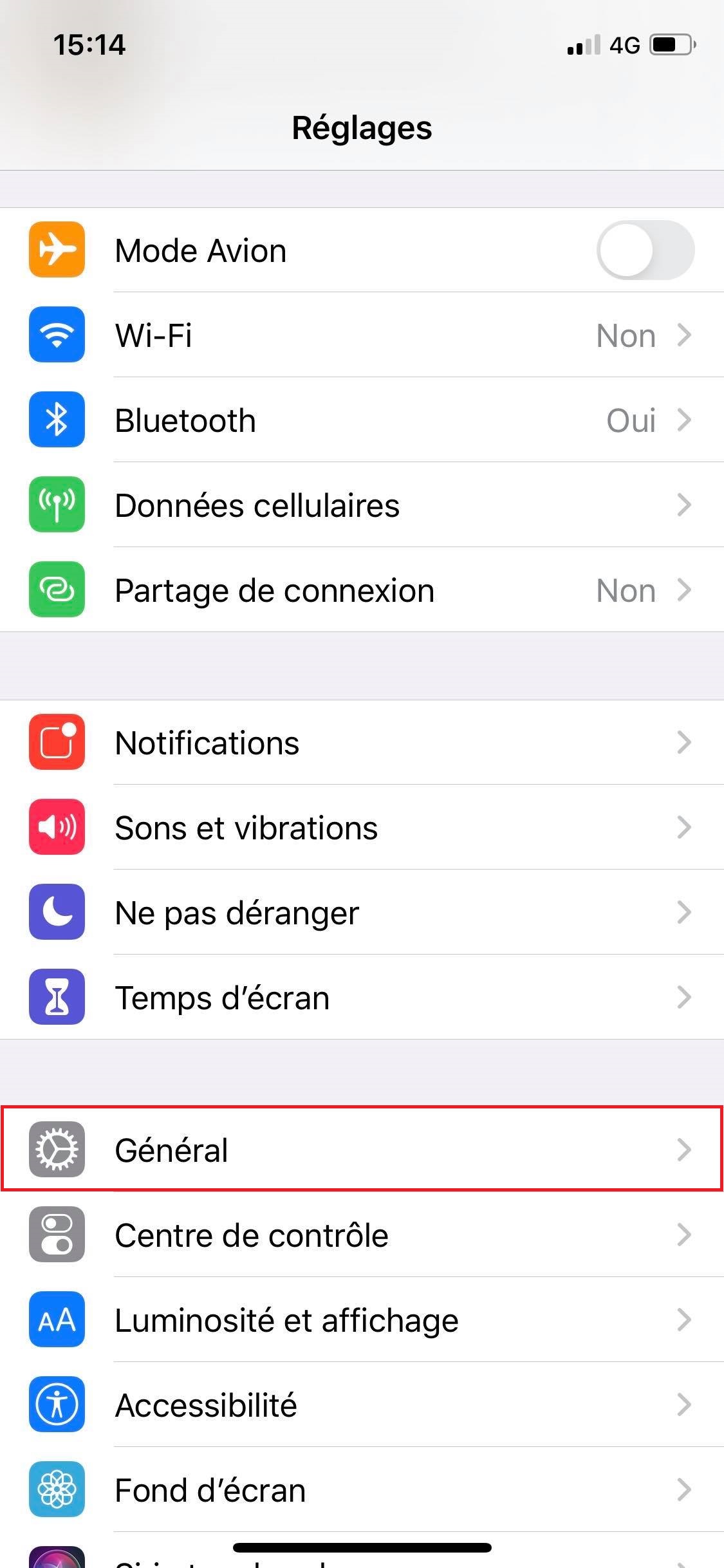The height and width of the screenshot is (1568, 724).
Task: Toggle the Mode Avion switch
Action: 645,250
